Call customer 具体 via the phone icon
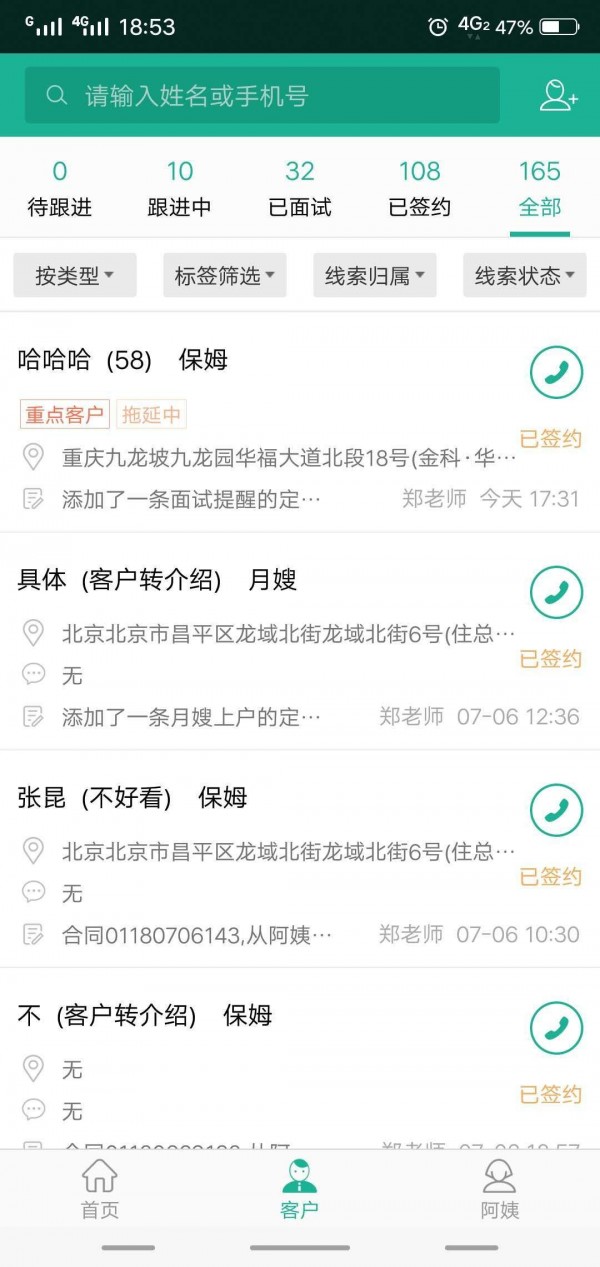The width and height of the screenshot is (600, 1267). 556,592
